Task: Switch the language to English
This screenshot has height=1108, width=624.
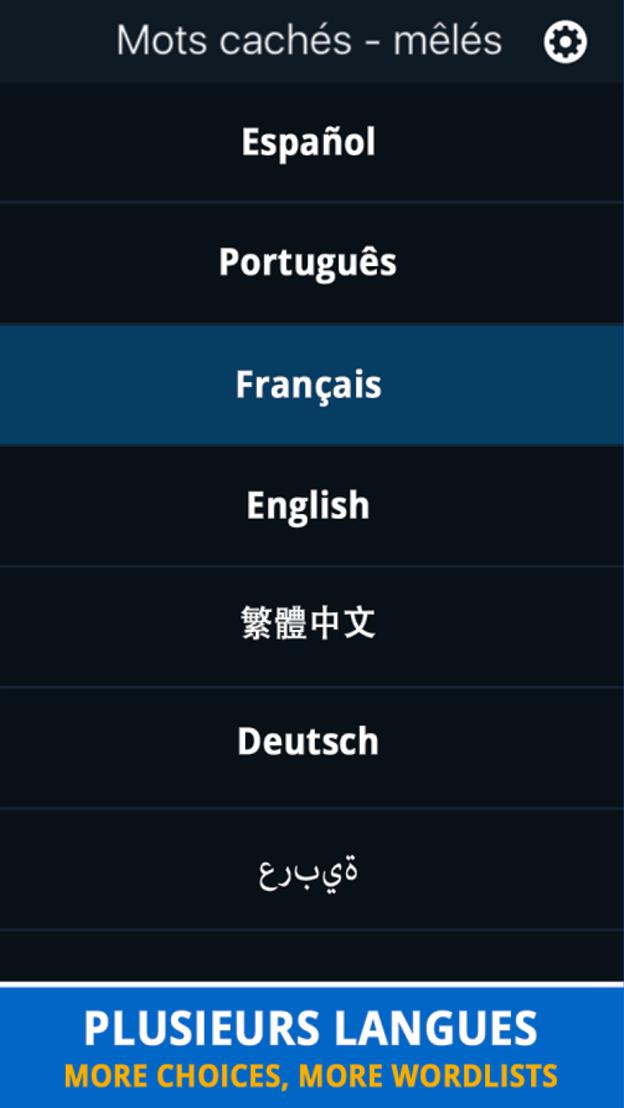Action: [x=308, y=506]
